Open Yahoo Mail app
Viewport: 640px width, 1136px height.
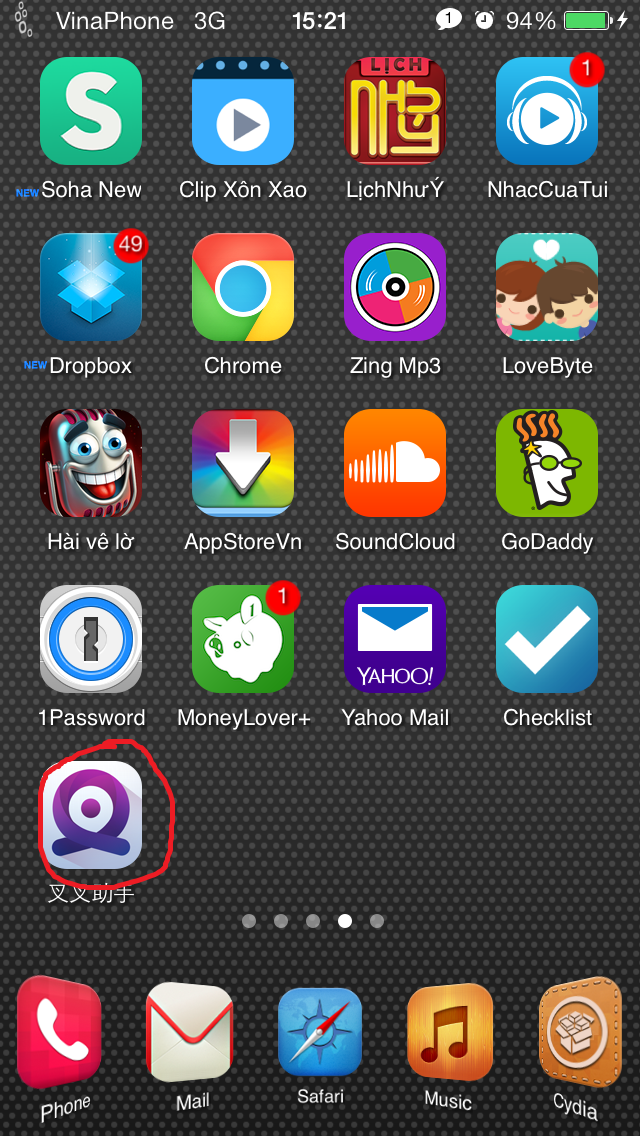pos(395,638)
